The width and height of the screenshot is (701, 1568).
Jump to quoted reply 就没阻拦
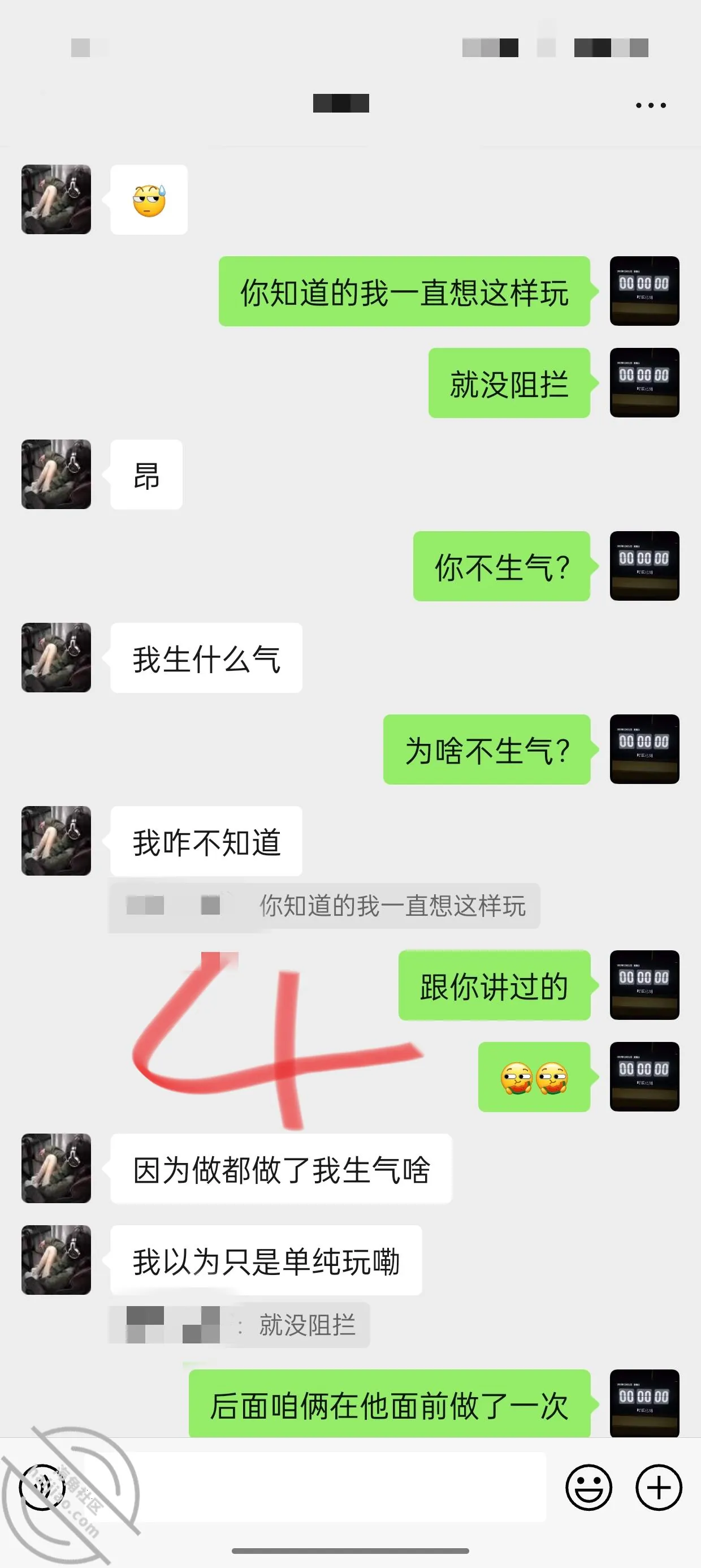(240, 1325)
